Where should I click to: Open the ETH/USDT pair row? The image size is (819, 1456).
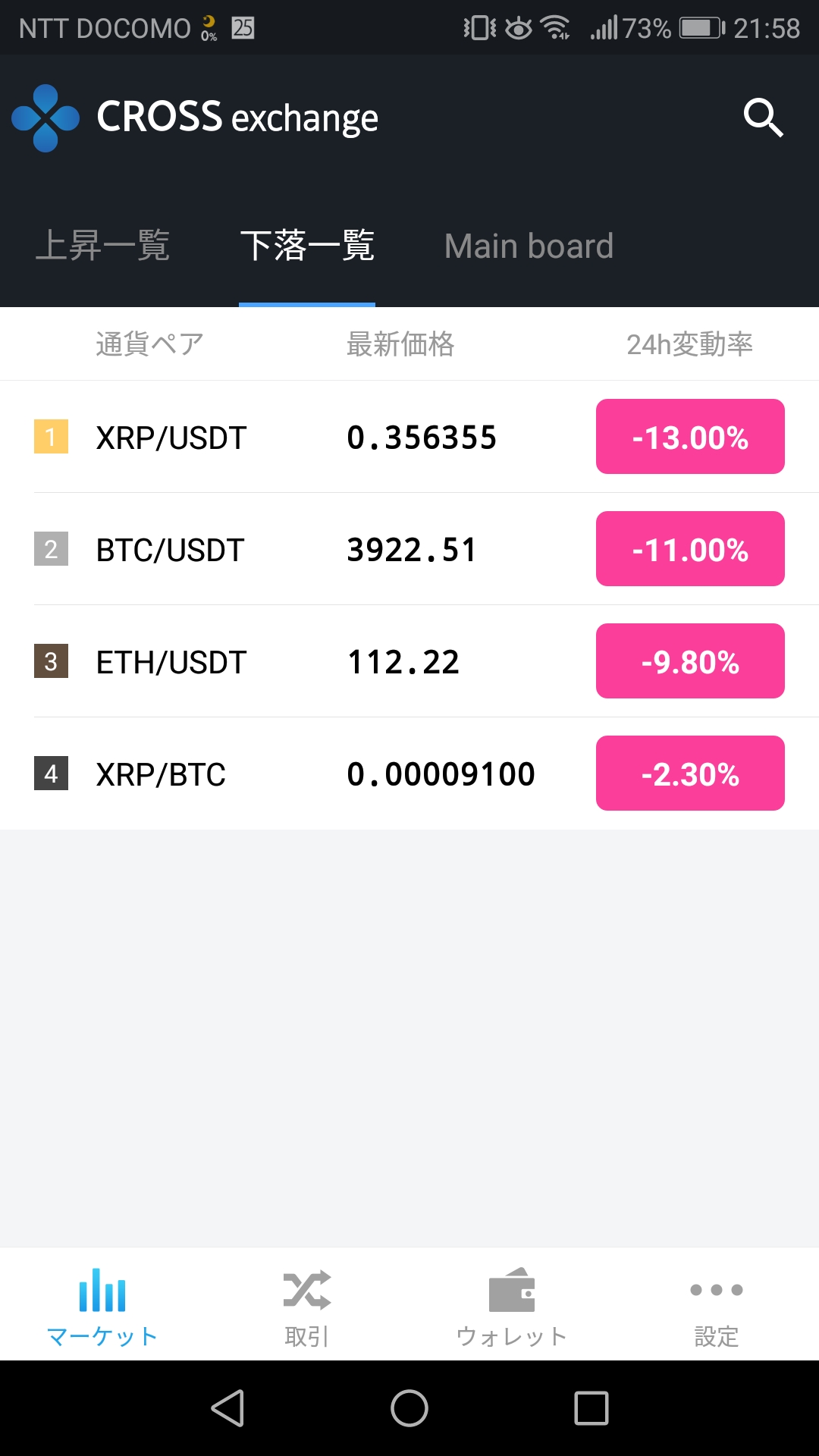click(409, 661)
